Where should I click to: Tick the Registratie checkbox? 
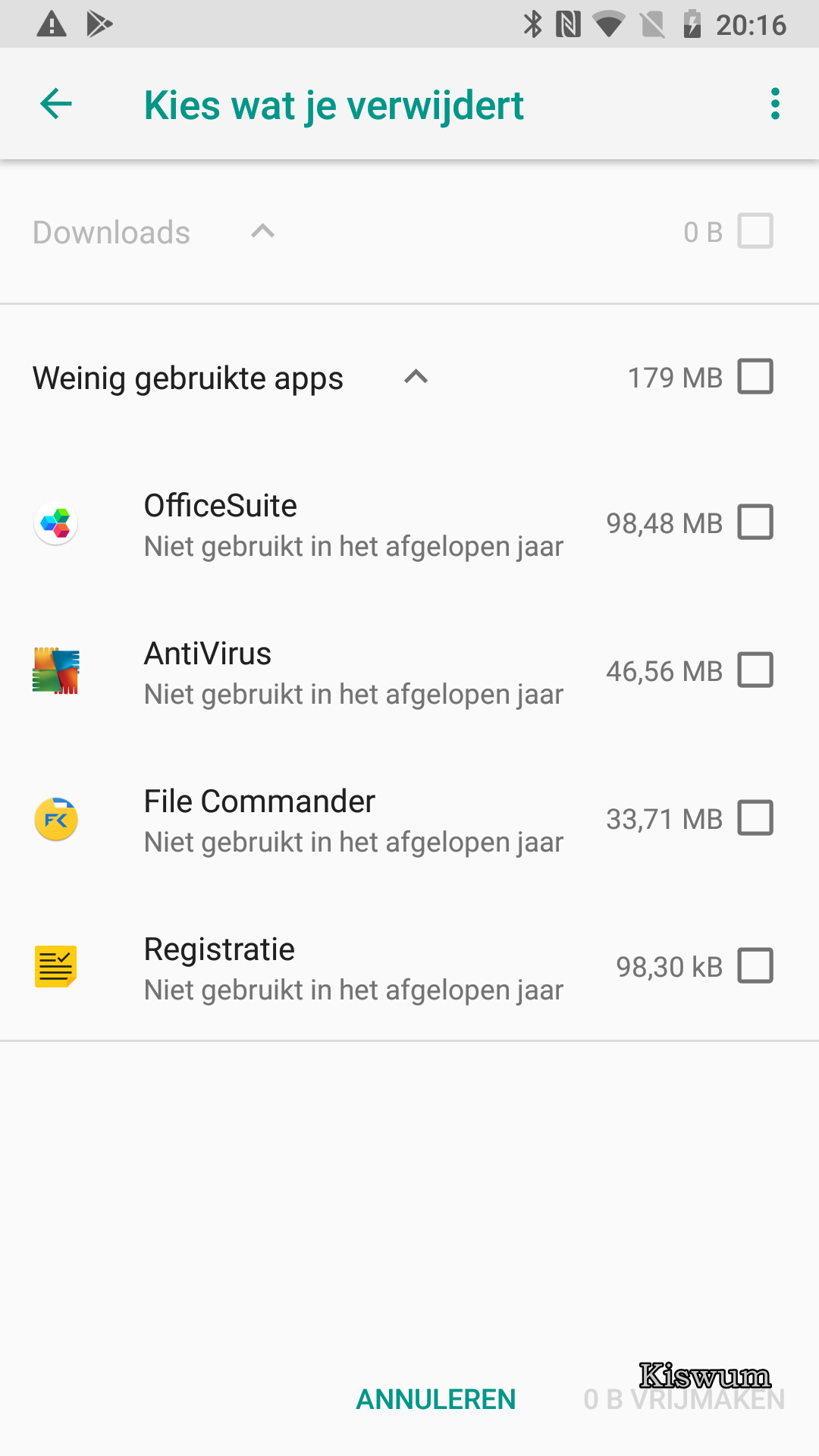(x=755, y=966)
